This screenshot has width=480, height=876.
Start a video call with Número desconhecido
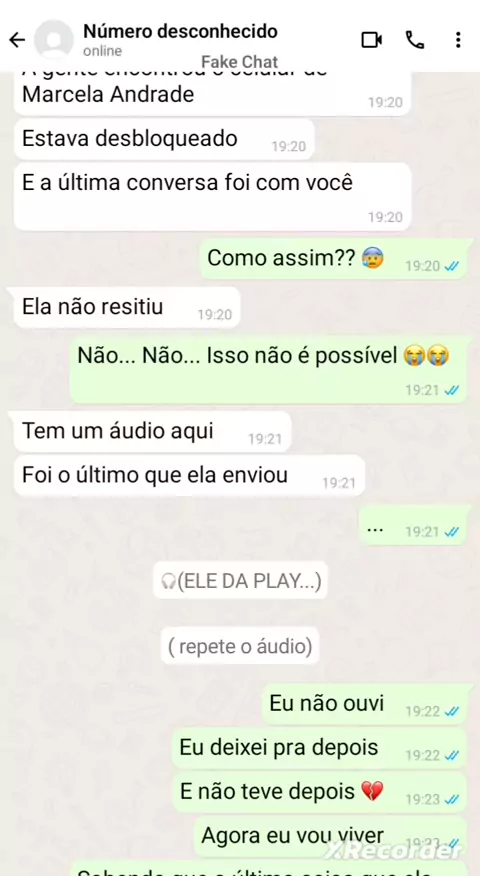(372, 40)
